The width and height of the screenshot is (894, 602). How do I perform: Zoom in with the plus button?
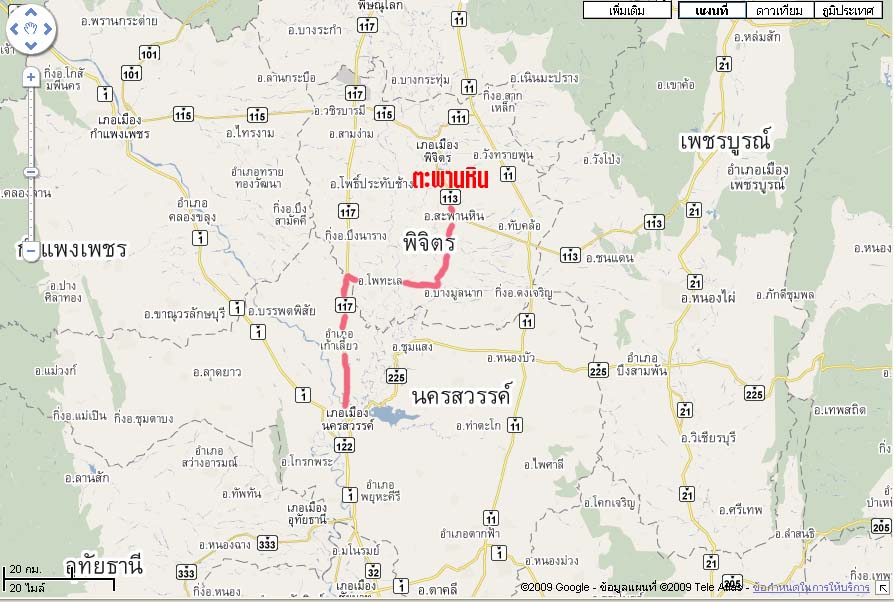click(x=31, y=76)
